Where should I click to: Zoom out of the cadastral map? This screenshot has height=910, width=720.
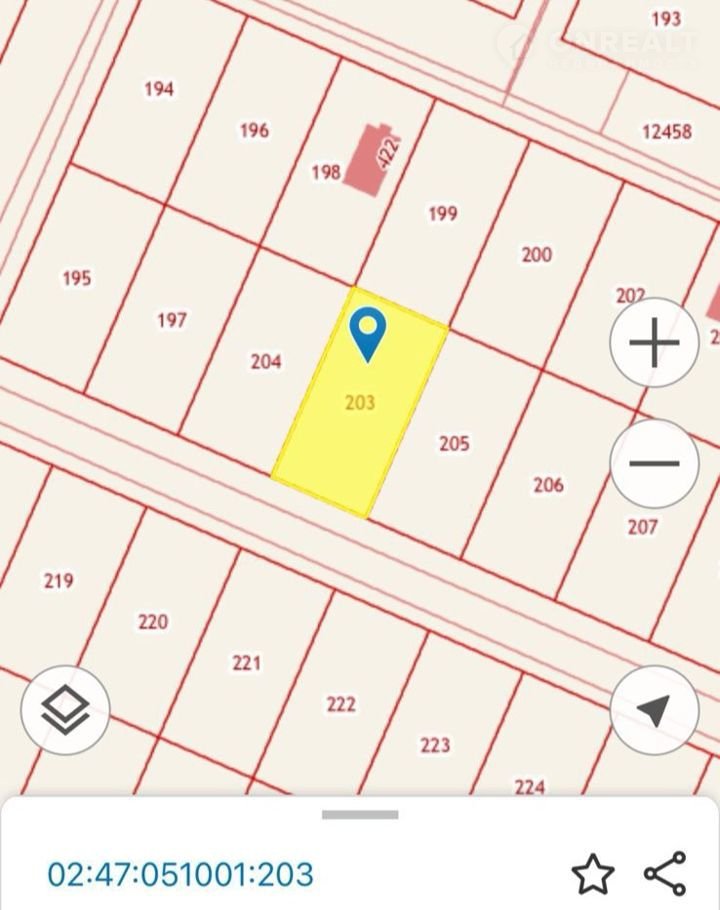point(654,464)
